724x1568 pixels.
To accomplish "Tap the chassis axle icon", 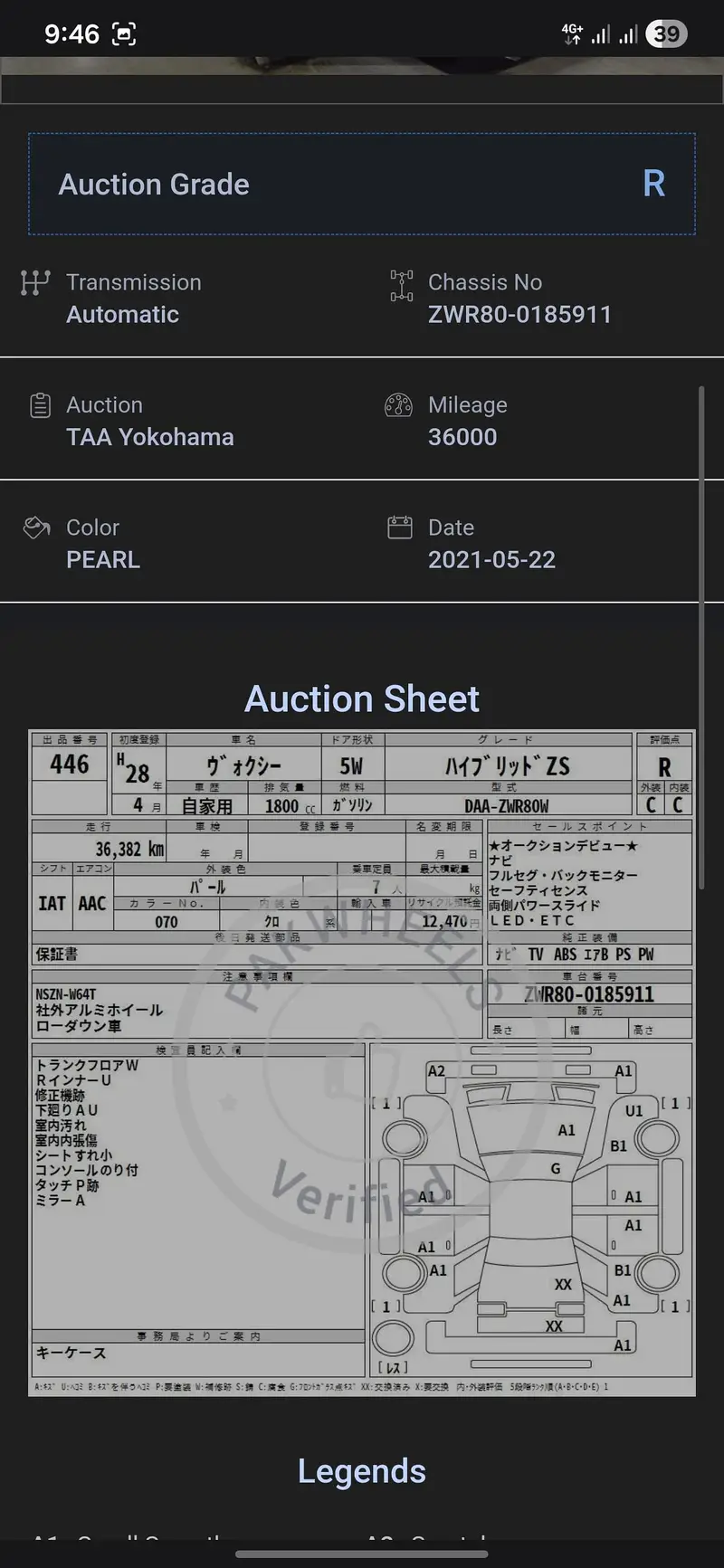I will click(401, 282).
